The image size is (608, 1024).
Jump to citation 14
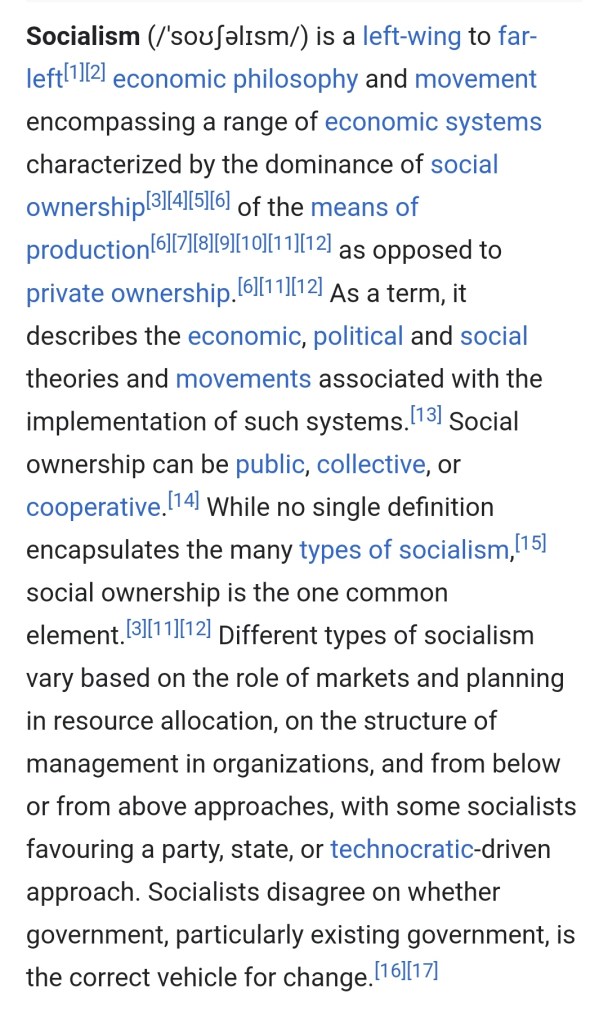183,500
